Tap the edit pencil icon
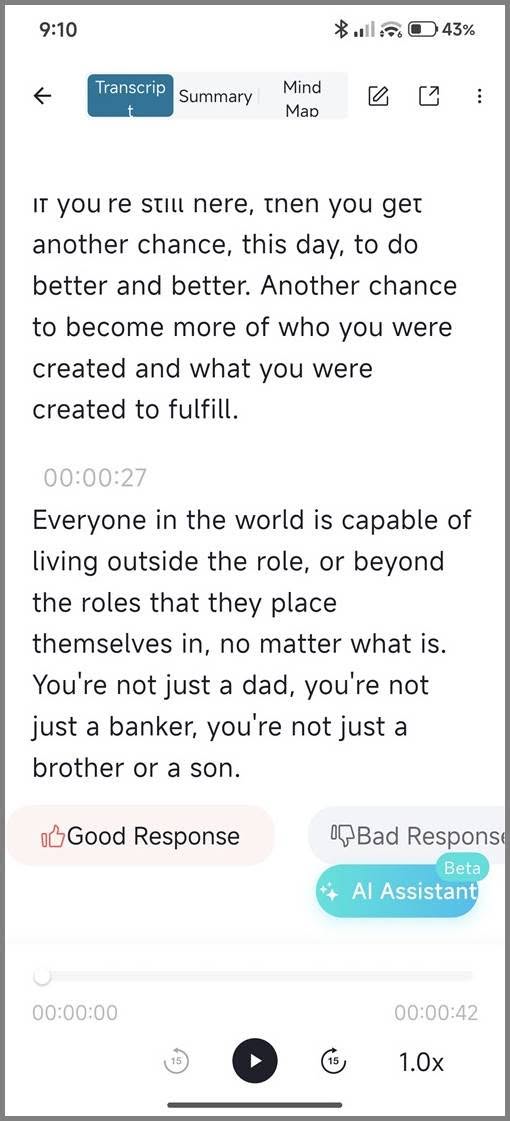The height and width of the screenshot is (1121, 510). pos(378,96)
